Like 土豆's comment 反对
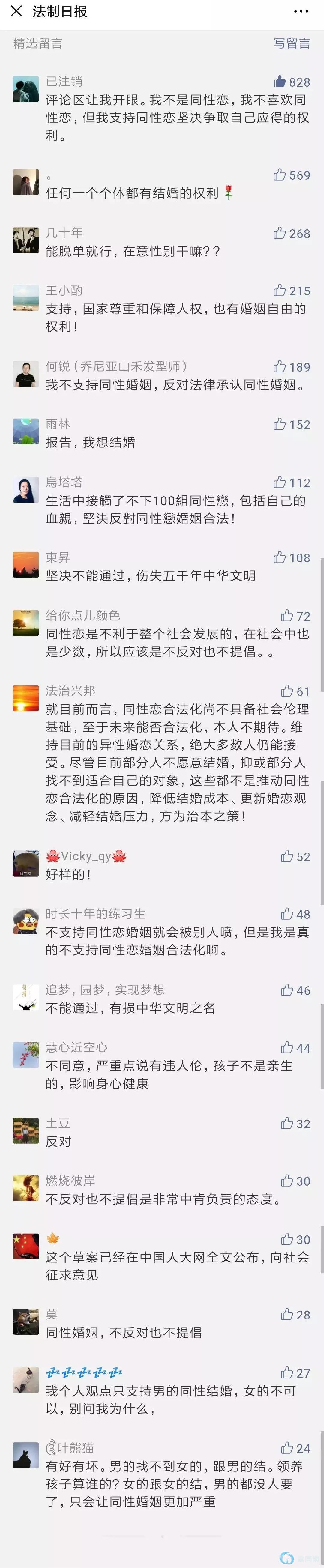Image resolution: width=324 pixels, height=1568 pixels. pyautogui.click(x=287, y=1124)
